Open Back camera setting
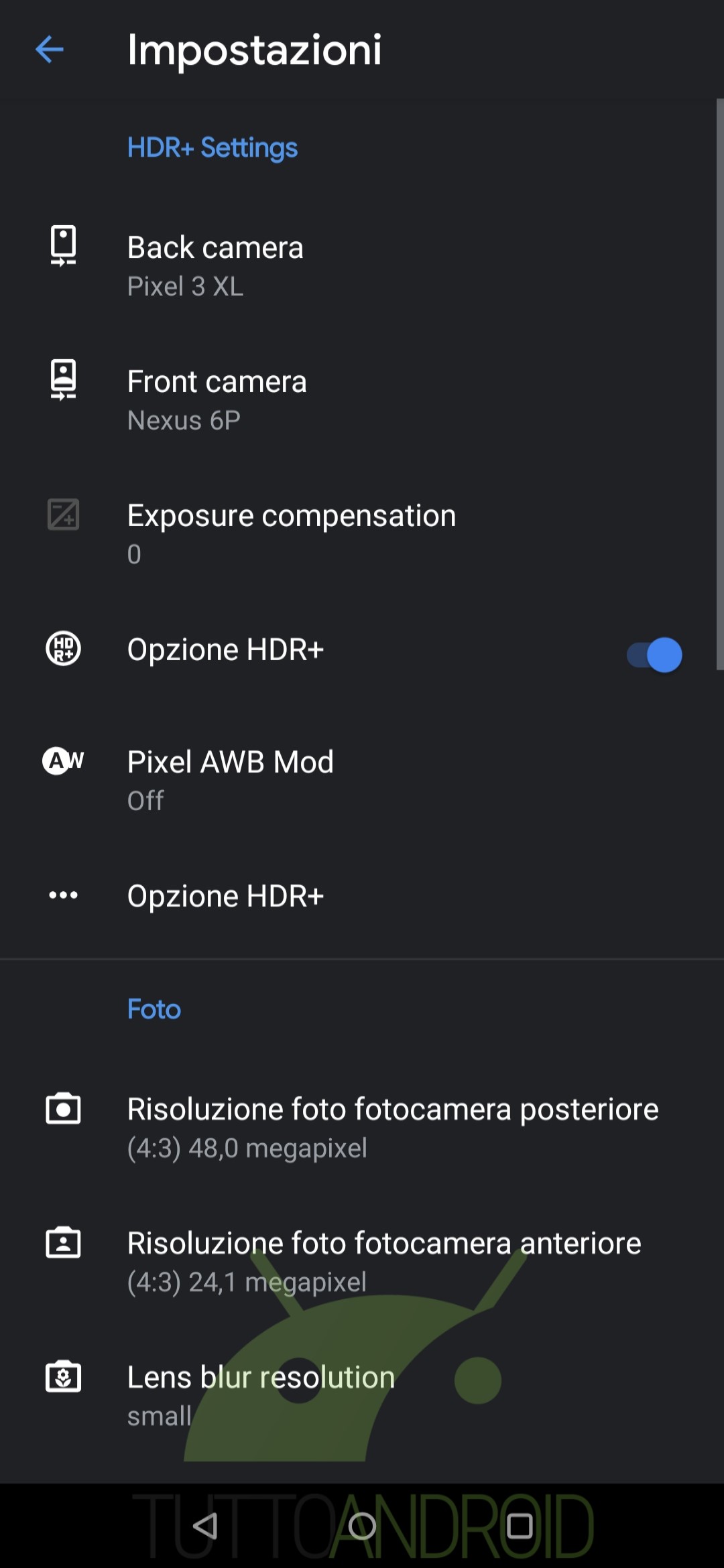Screen dimensions: 724x1568 point(362,266)
